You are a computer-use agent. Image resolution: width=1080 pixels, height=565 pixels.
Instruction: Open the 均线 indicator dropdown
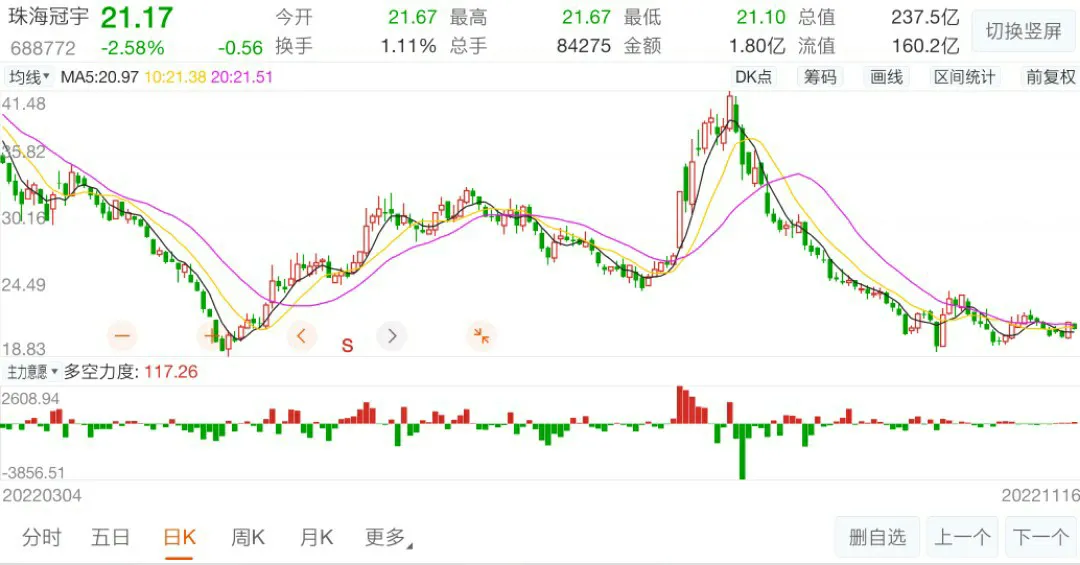pyautogui.click(x=29, y=77)
